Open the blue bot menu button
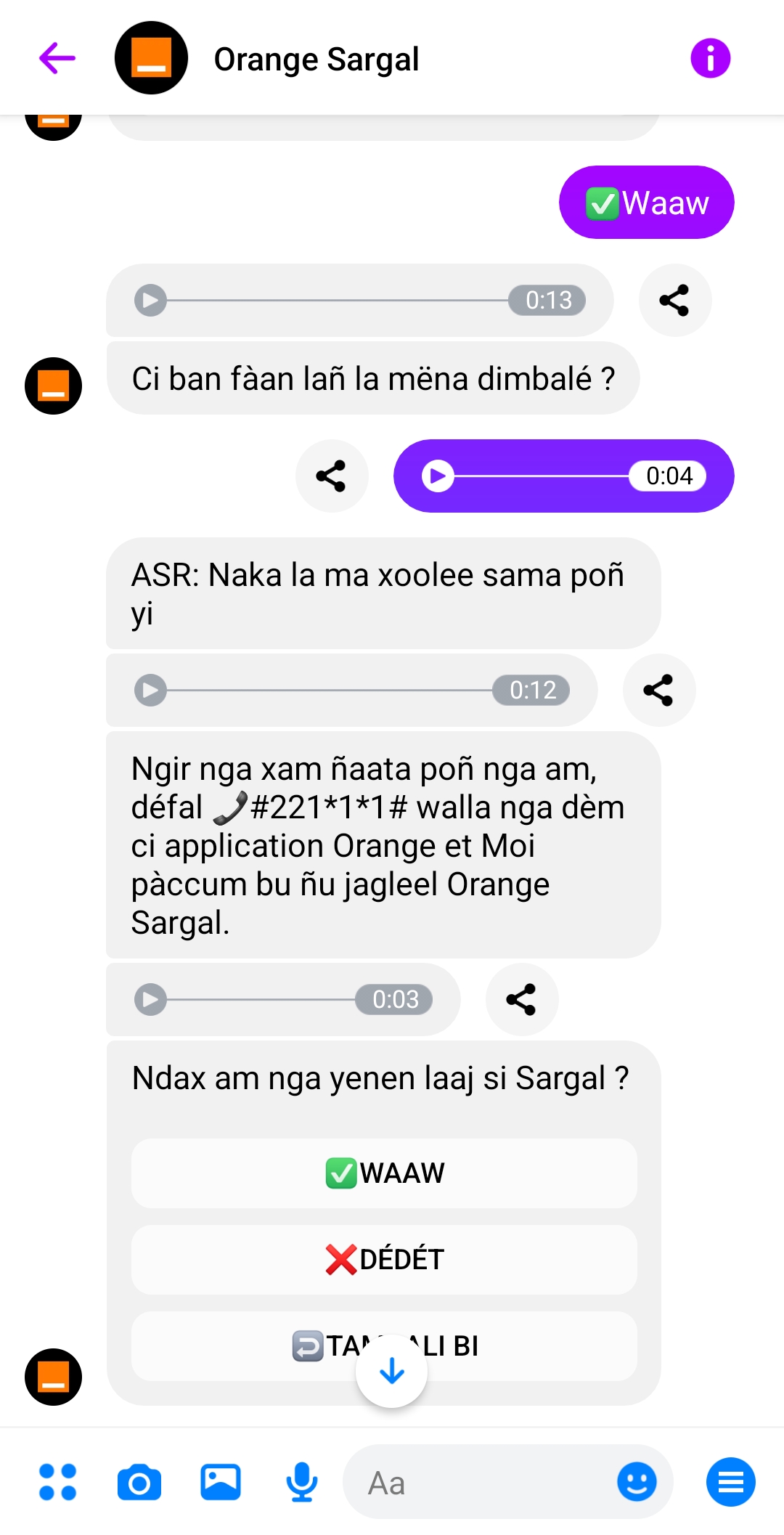This screenshot has width=784, height=1535. pyautogui.click(x=730, y=1481)
